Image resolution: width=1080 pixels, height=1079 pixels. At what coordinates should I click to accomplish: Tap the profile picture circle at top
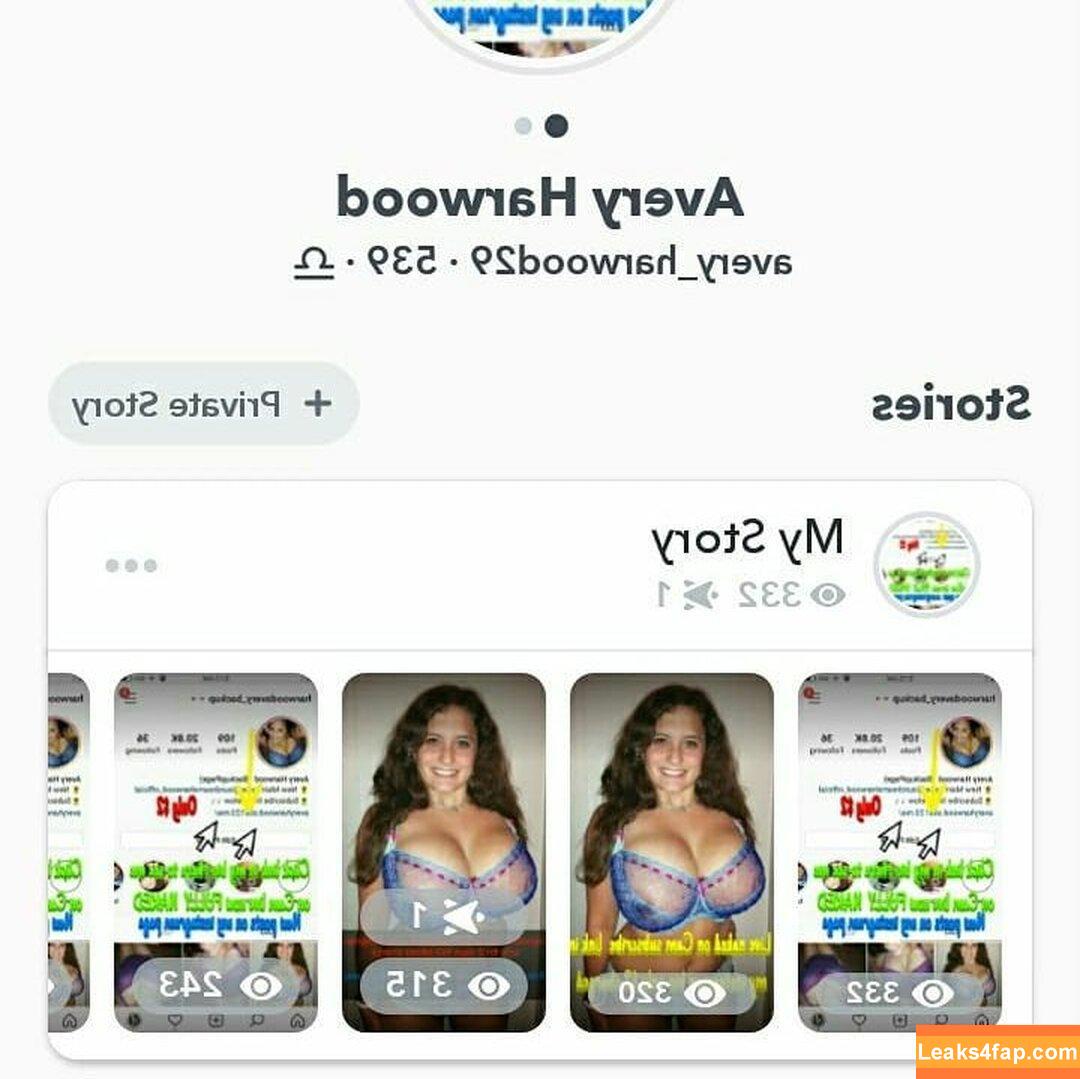pyautogui.click(x=541, y=25)
